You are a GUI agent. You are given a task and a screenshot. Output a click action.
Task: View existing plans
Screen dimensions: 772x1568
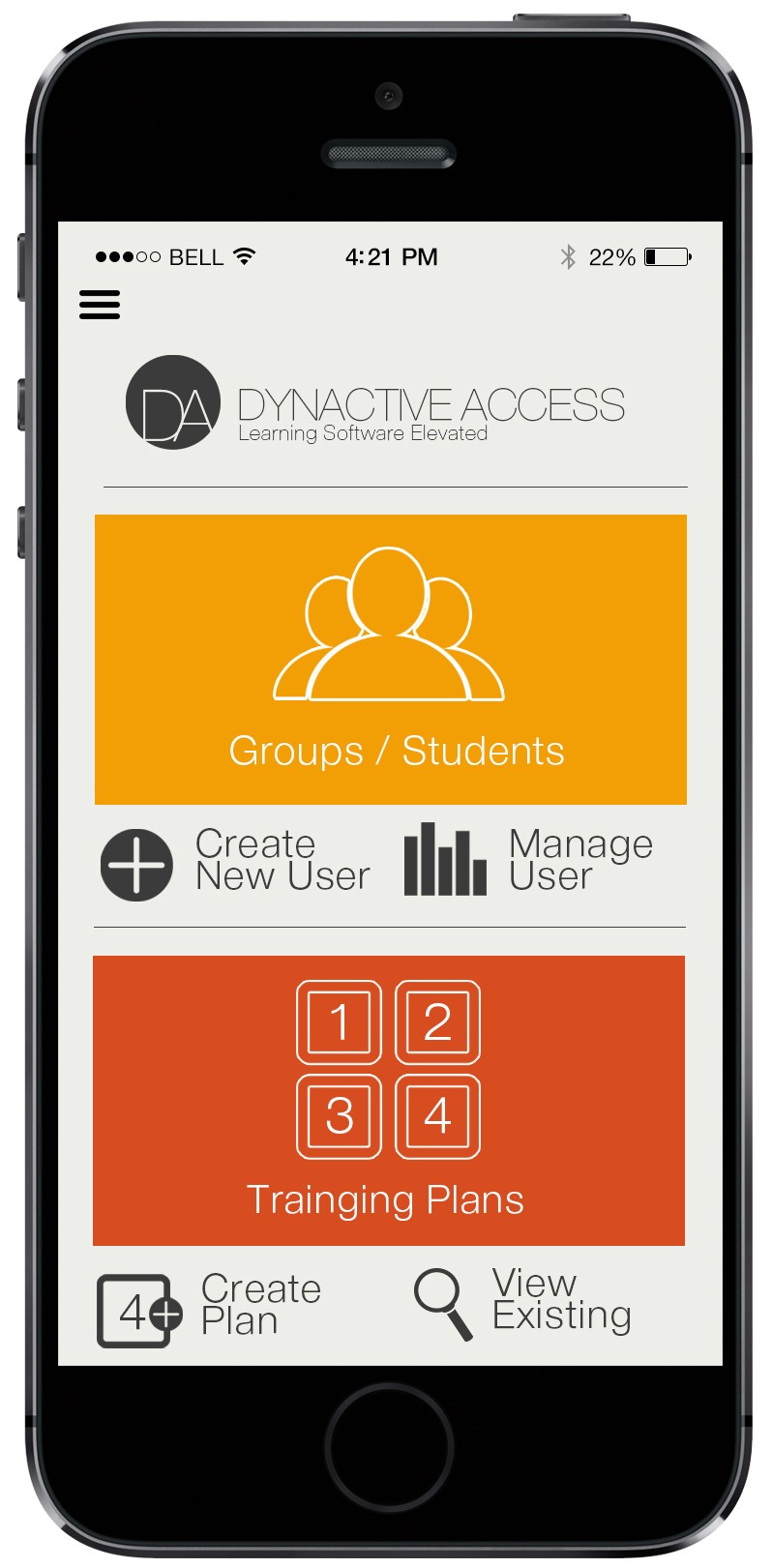522,1302
